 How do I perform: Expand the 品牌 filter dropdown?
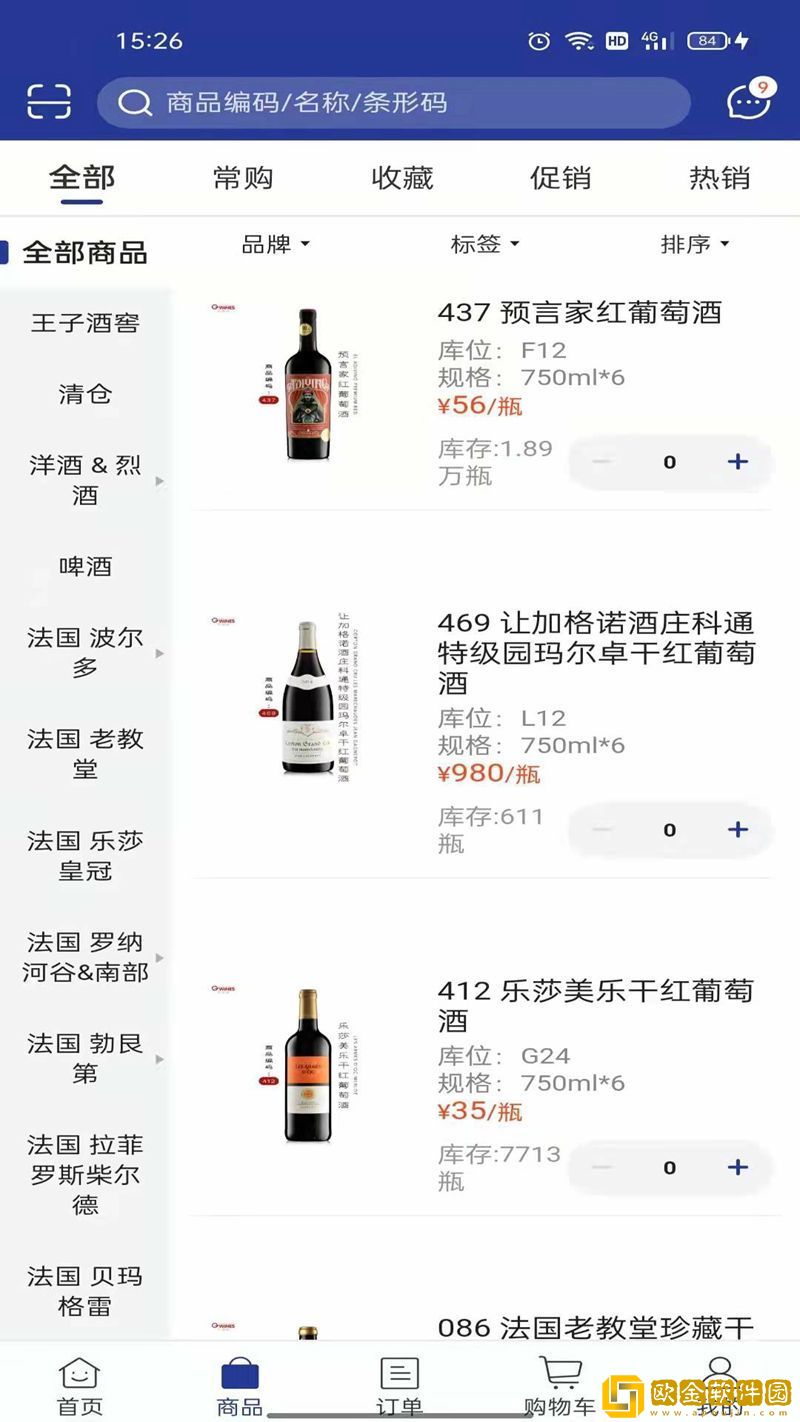pos(276,244)
